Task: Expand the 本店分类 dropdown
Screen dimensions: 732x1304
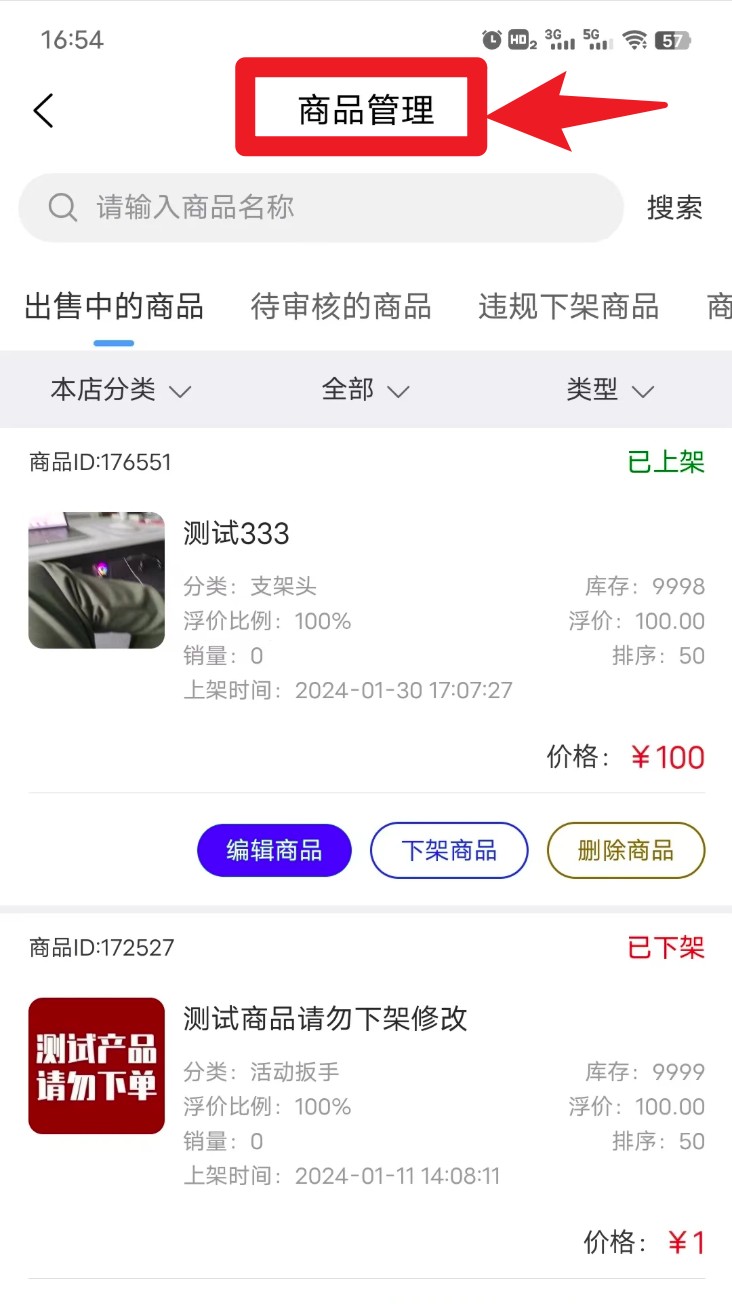Action: 120,390
